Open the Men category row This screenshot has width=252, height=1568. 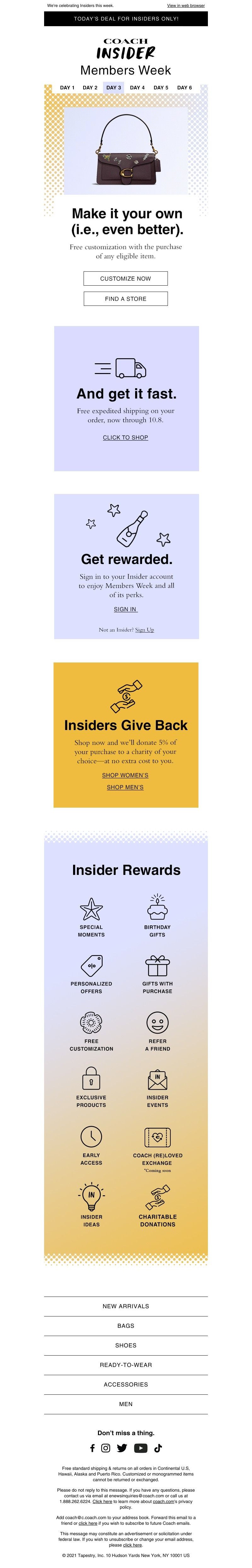click(x=126, y=1404)
